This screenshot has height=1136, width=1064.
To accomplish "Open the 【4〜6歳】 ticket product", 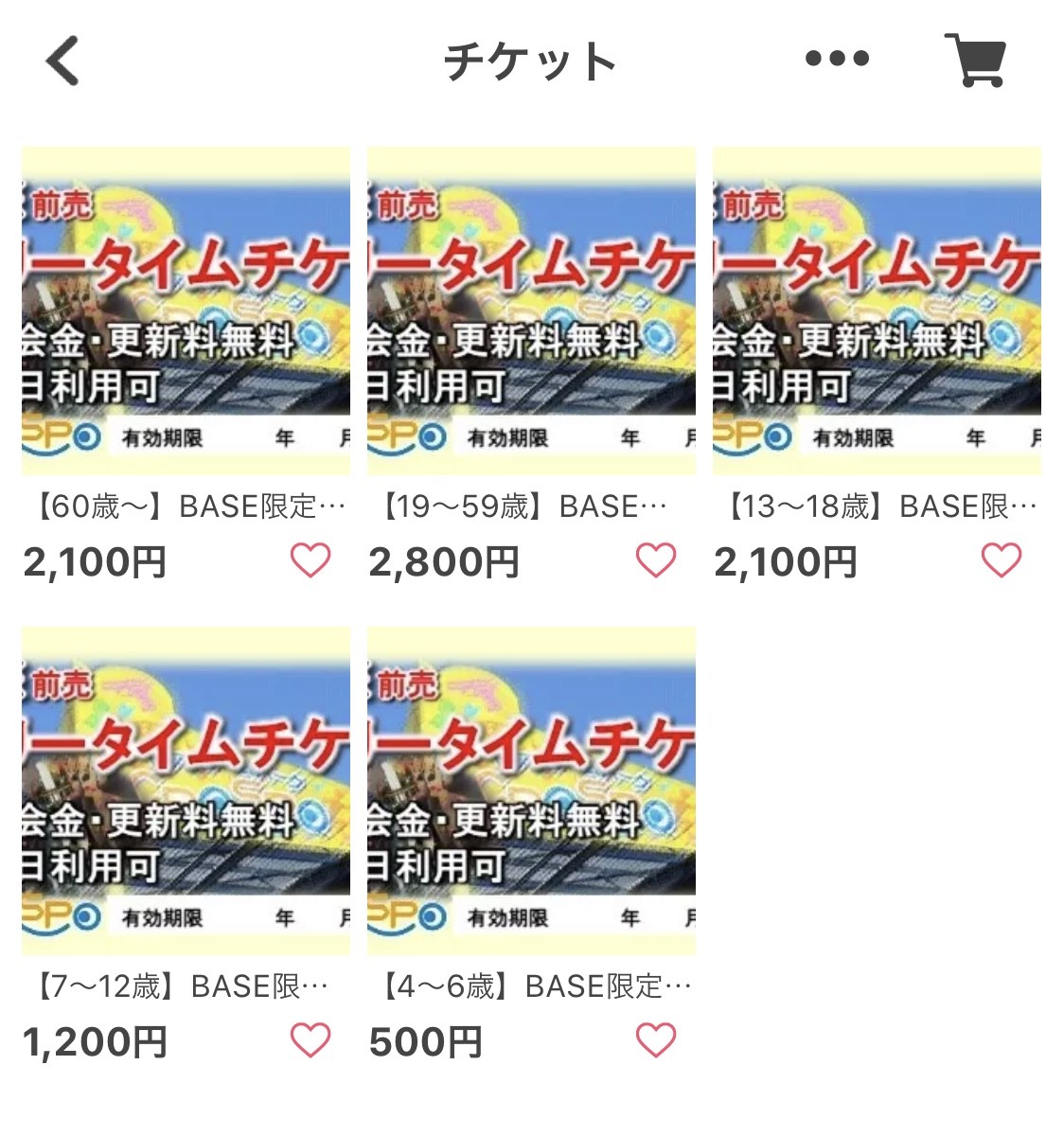I will [531, 790].
